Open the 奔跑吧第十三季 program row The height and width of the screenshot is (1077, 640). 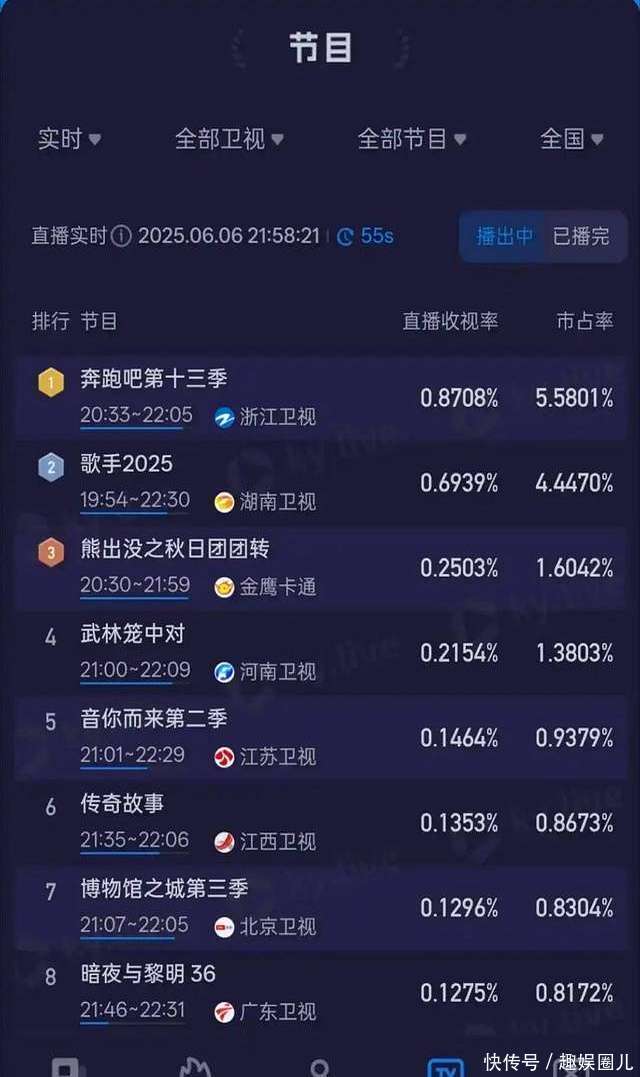tap(320, 398)
